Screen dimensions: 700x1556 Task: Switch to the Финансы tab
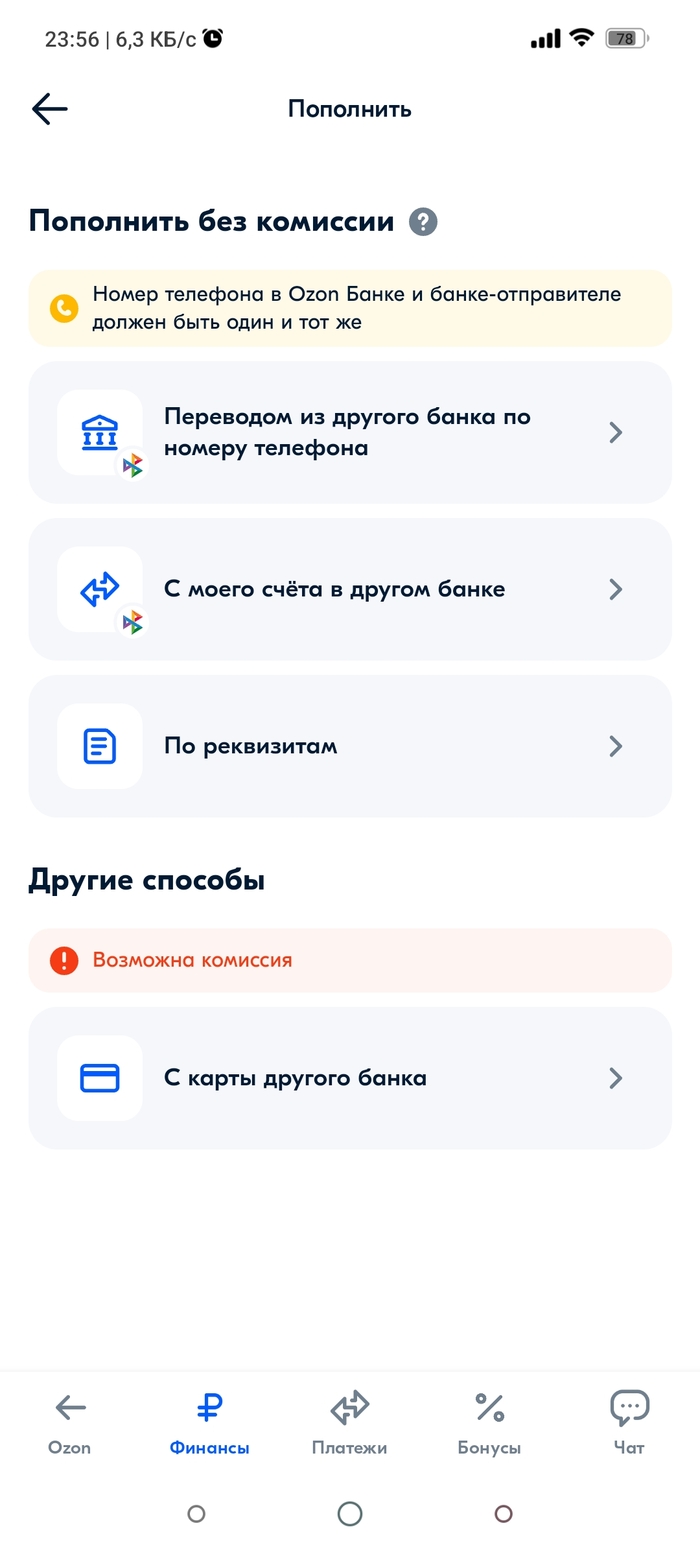(209, 1422)
